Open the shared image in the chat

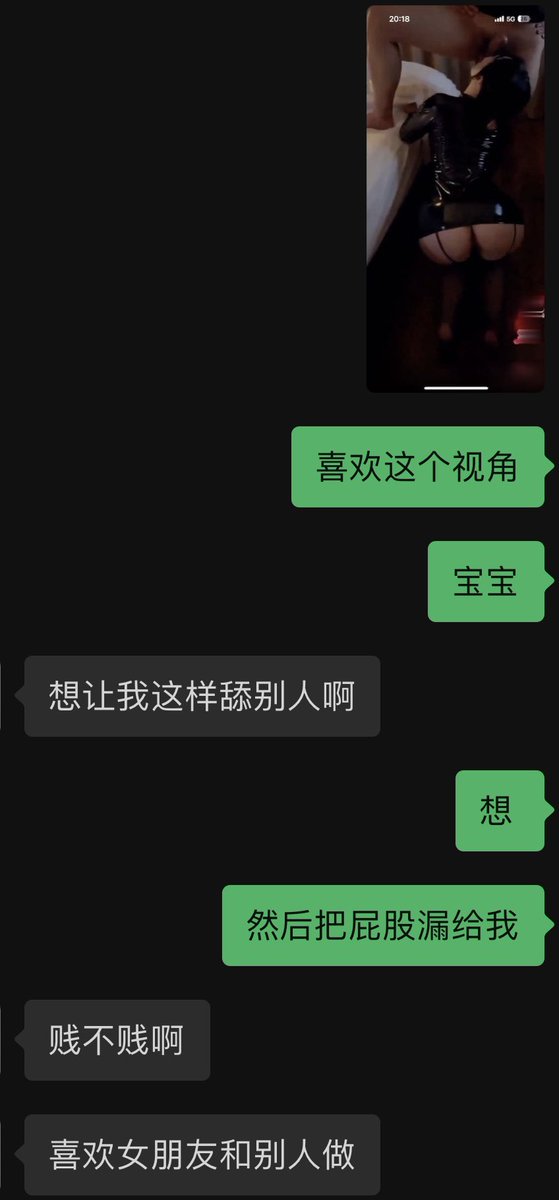coord(456,198)
